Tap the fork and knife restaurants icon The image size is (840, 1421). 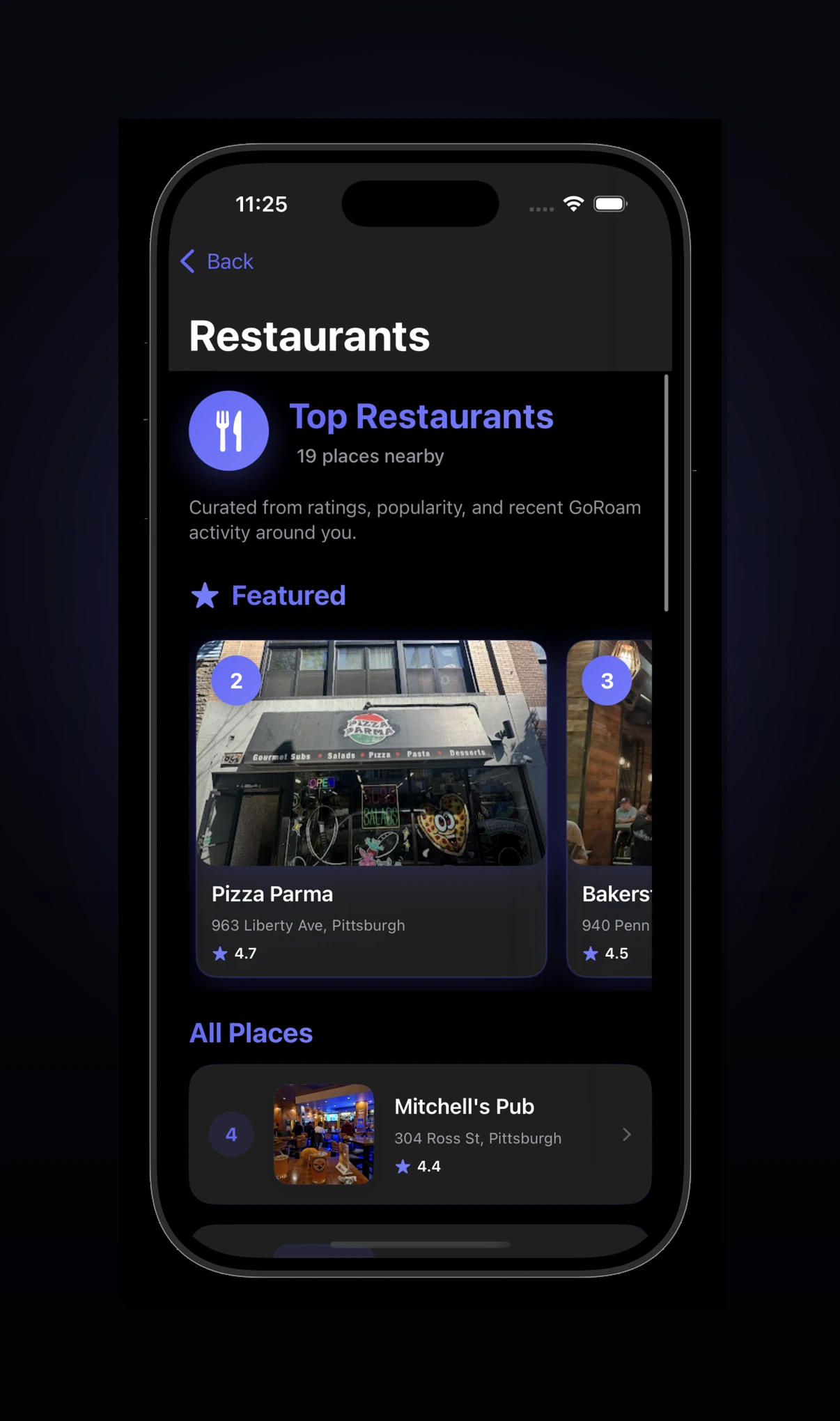click(229, 430)
